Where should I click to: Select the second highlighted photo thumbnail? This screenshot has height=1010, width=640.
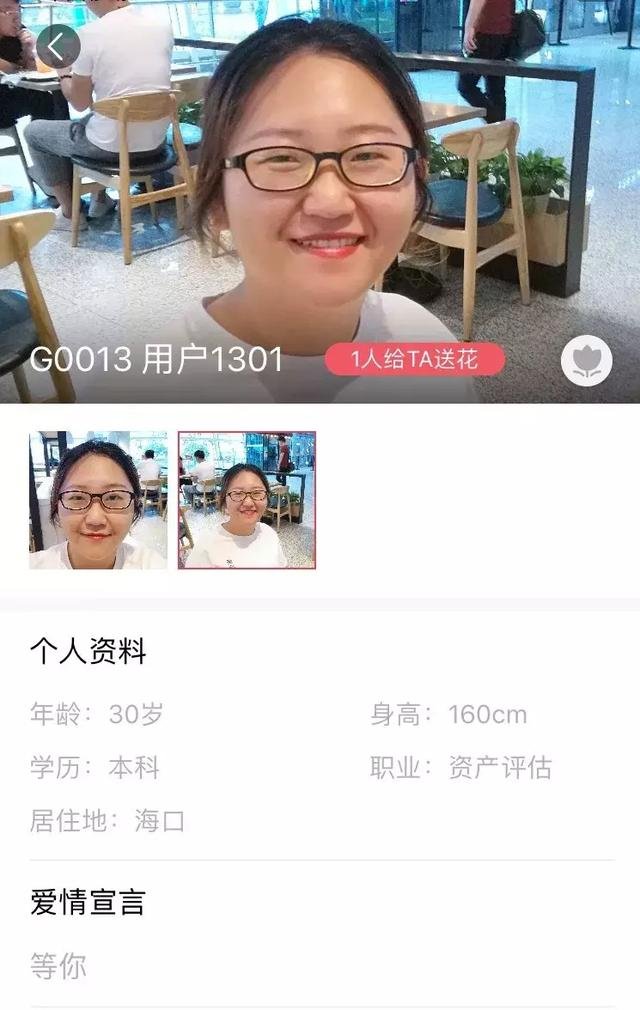pos(247,500)
